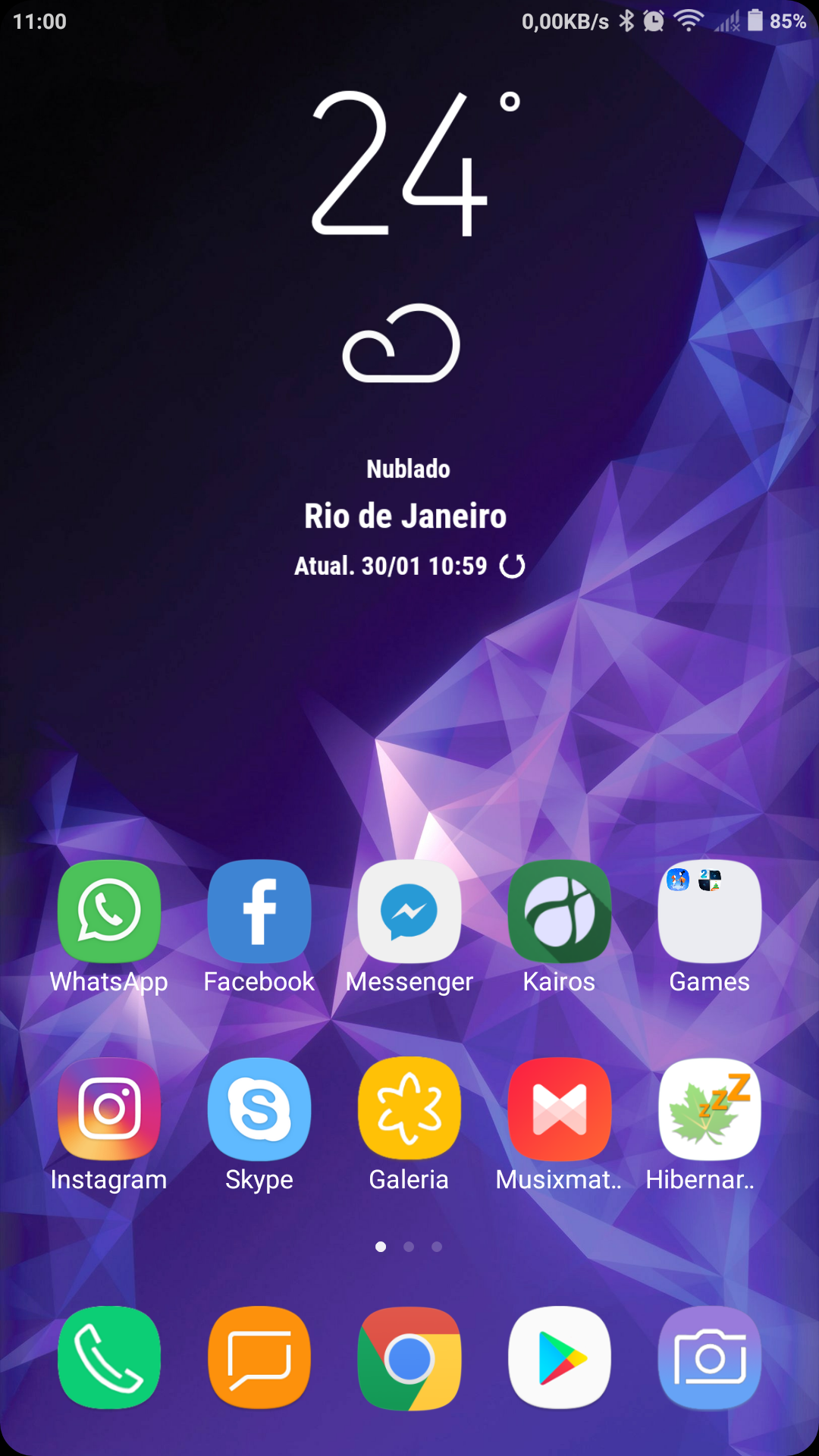
Task: Open the camera app
Action: (x=710, y=1357)
